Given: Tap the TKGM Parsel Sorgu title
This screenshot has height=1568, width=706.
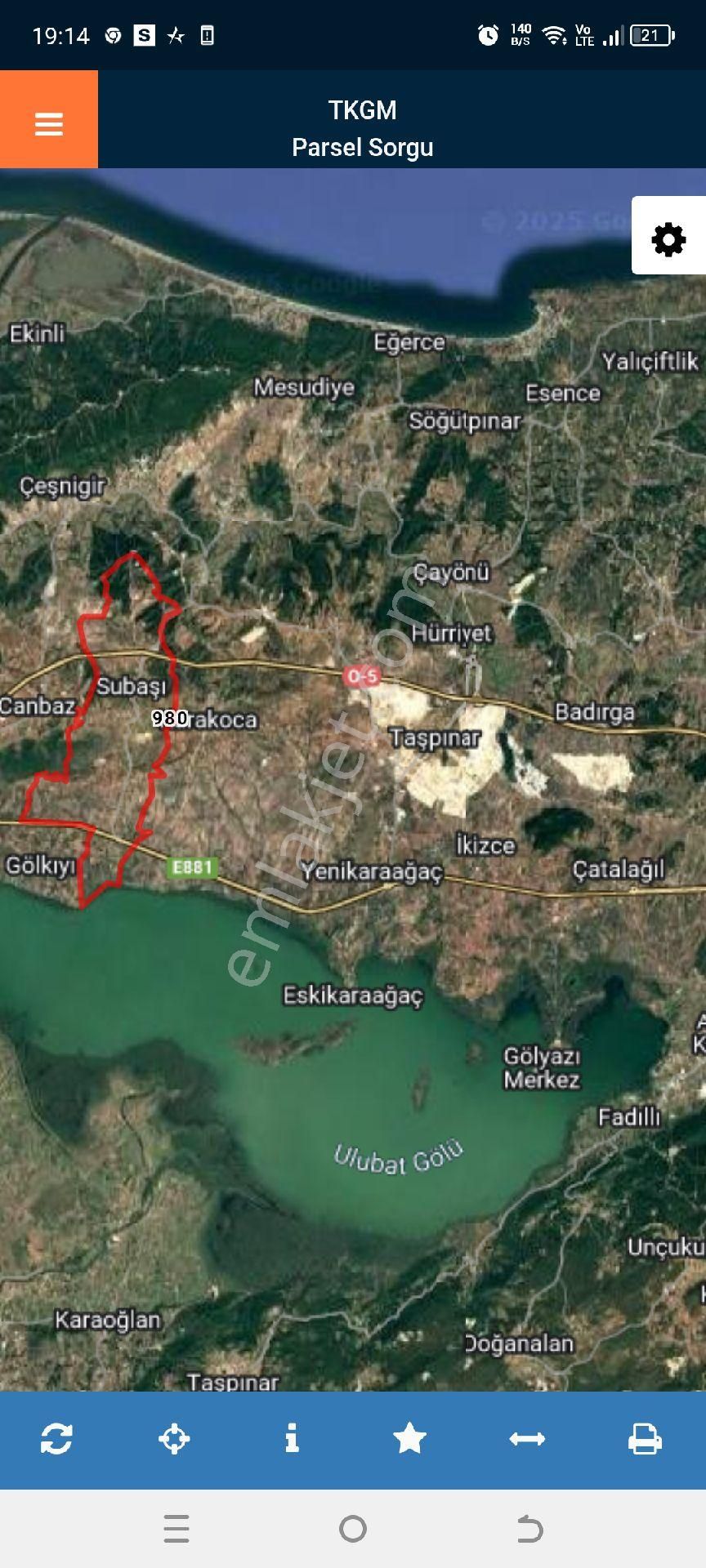Looking at the screenshot, I should (x=363, y=127).
